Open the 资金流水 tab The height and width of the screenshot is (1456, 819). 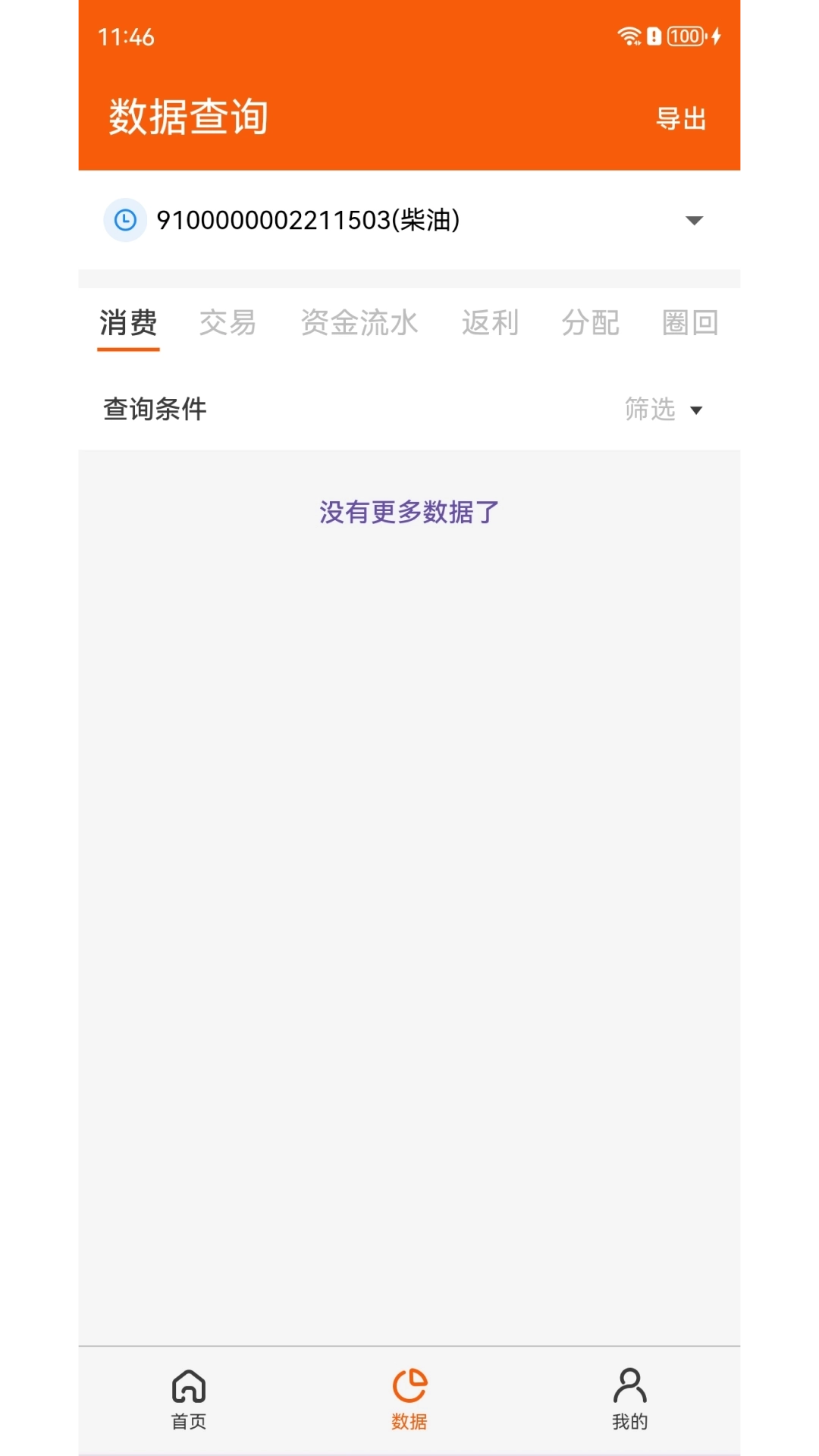pos(360,322)
